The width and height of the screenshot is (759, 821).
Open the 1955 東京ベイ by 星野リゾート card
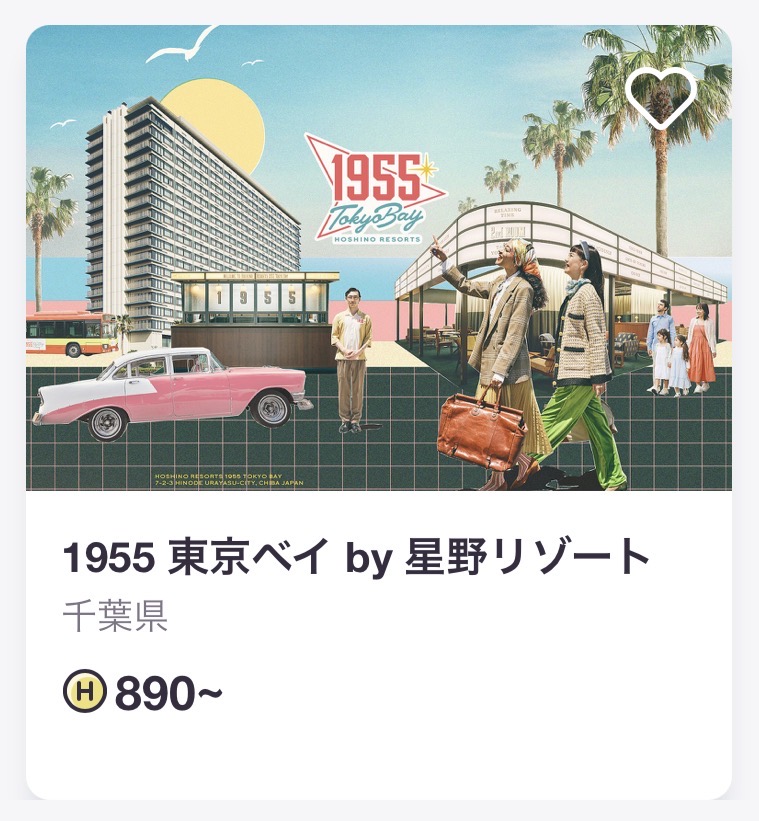[x=357, y=558]
